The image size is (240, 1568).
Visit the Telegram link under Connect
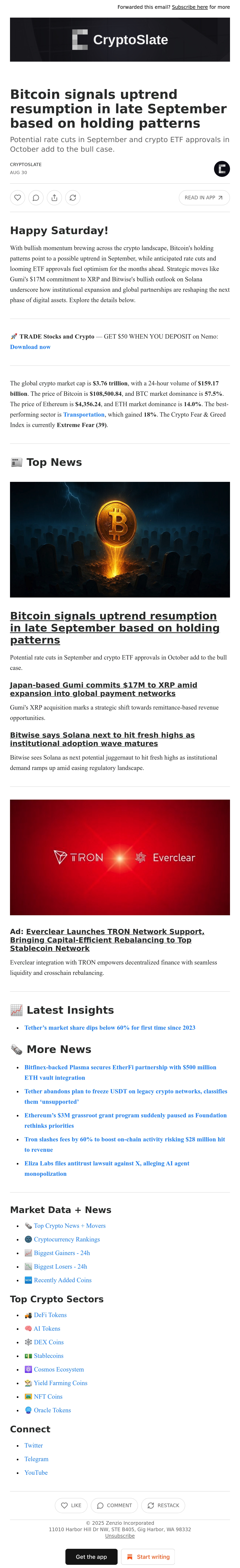coord(36,1459)
